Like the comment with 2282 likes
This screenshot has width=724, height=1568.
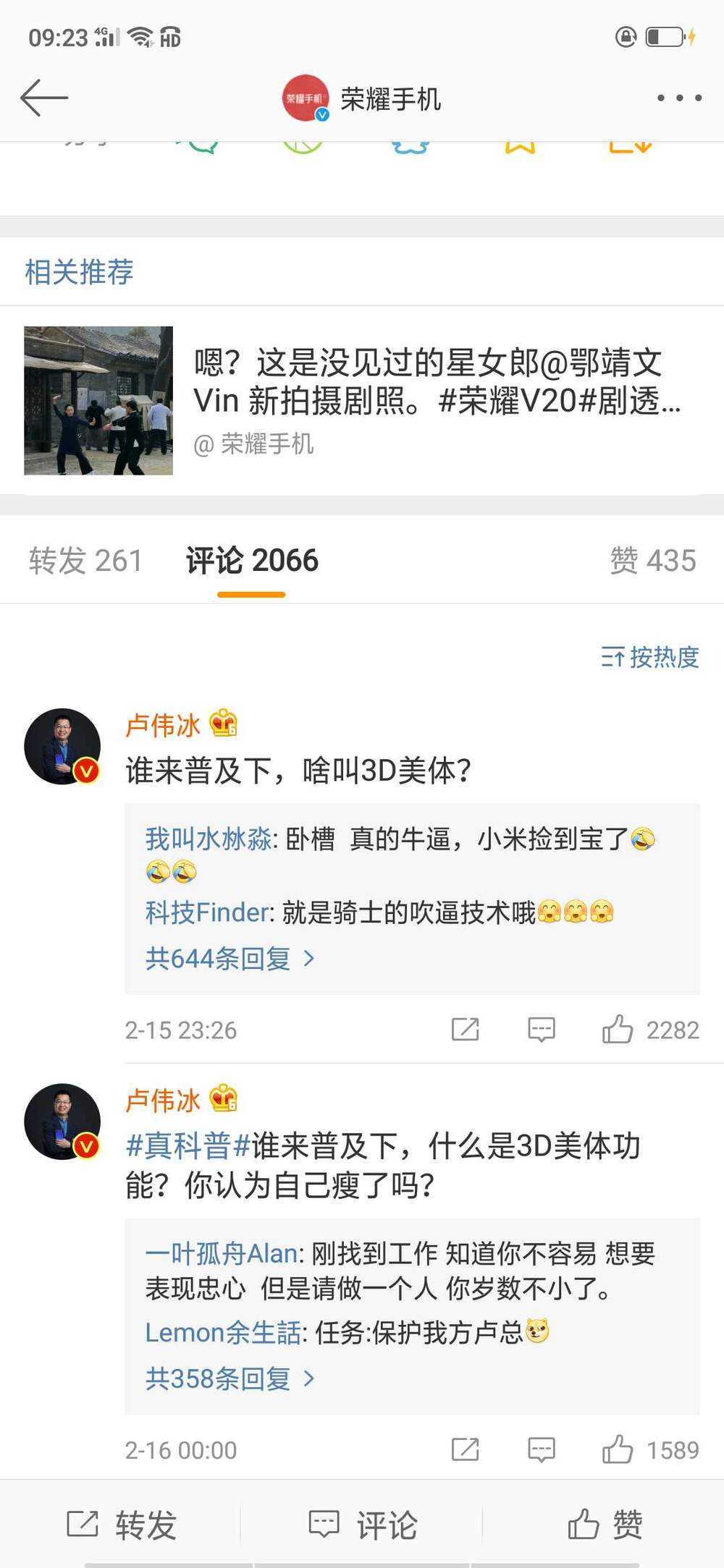618,1029
